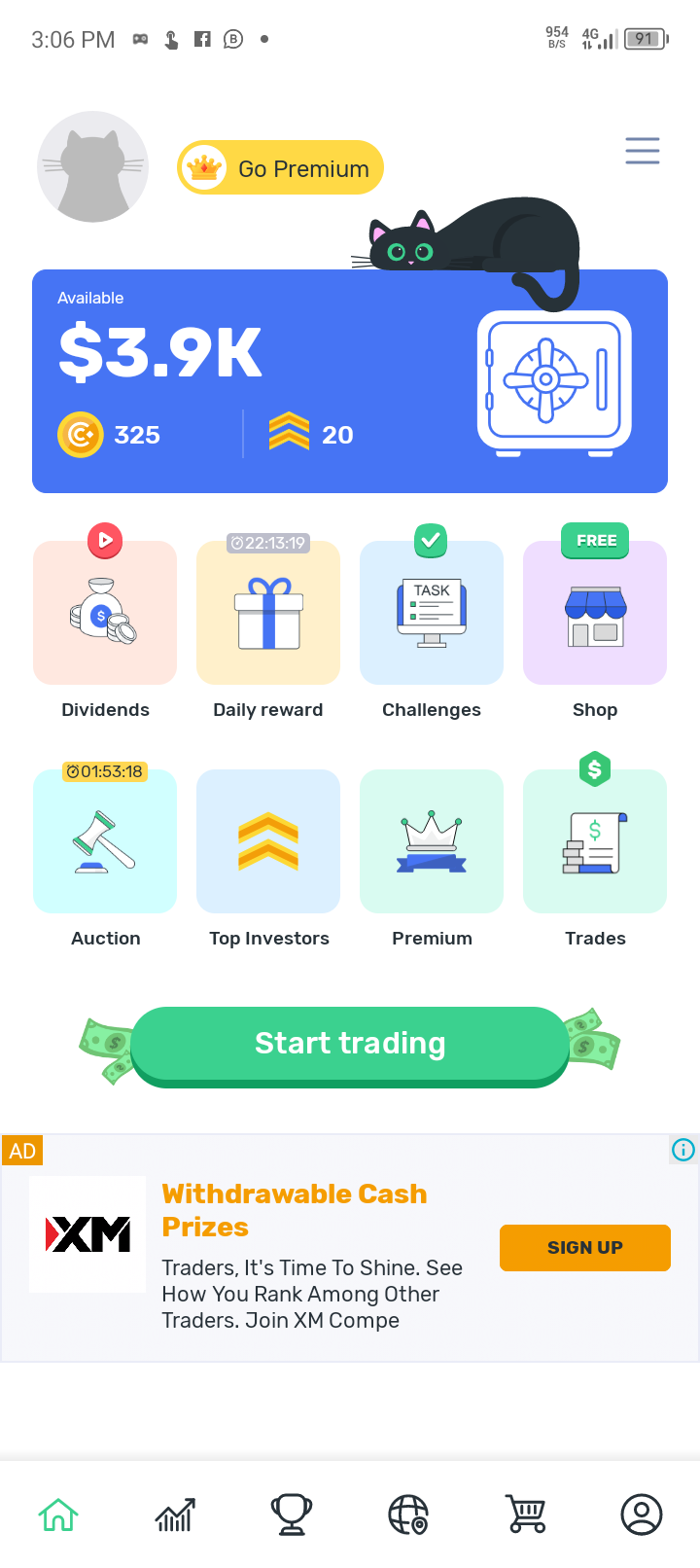700x1568 pixels.
Task: Open ad info icon
Action: click(x=683, y=1150)
